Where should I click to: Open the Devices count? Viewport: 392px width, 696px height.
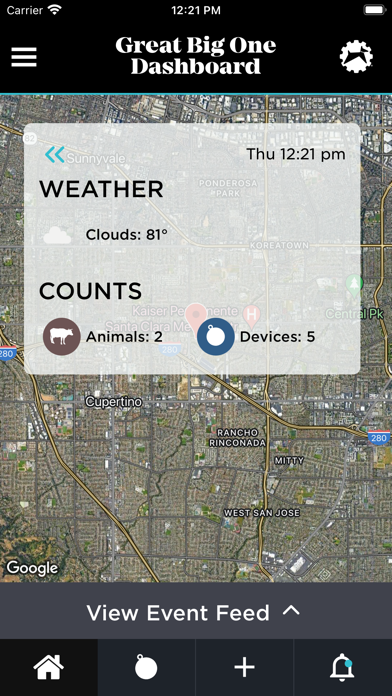pyautogui.click(x=256, y=336)
